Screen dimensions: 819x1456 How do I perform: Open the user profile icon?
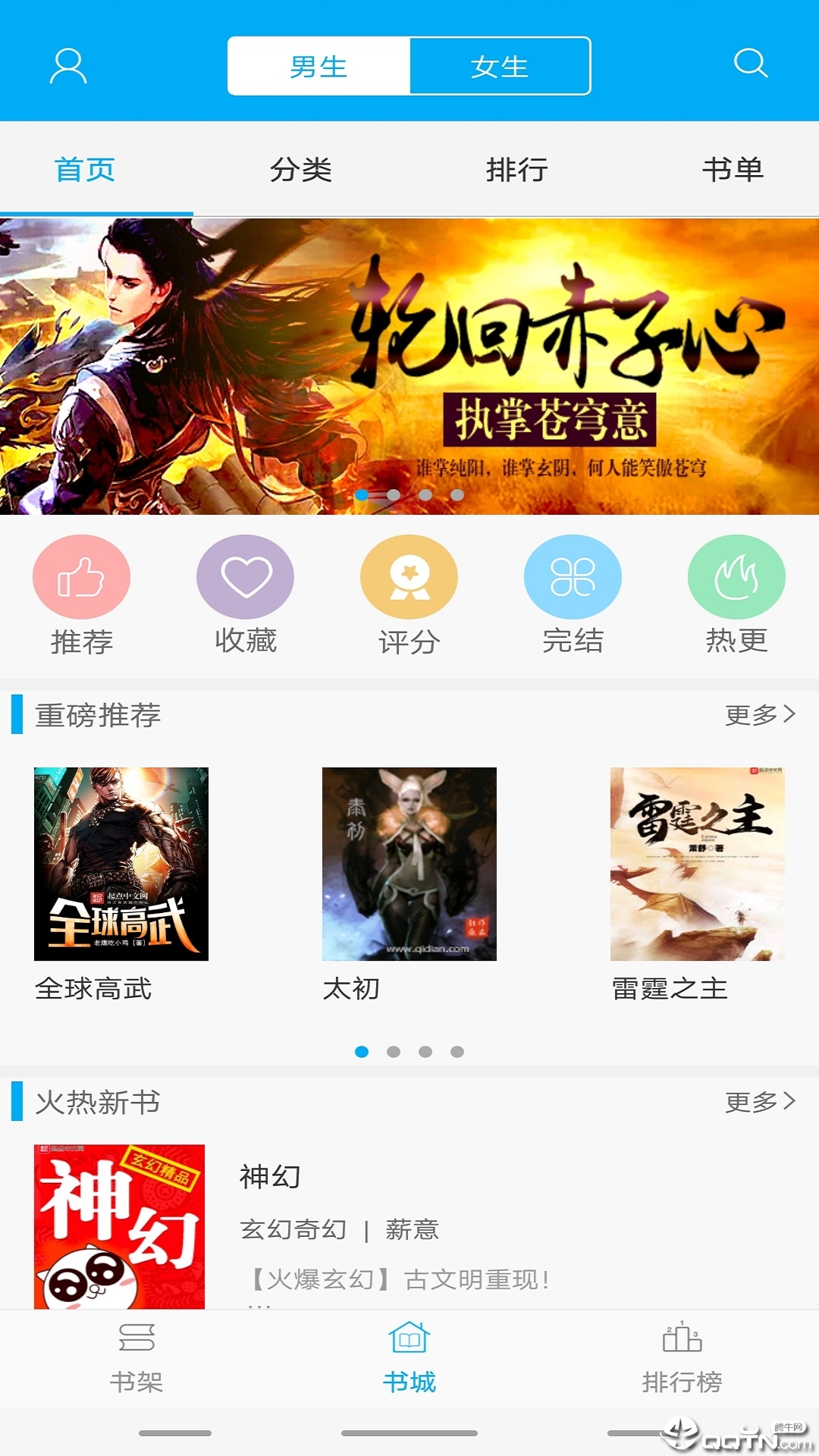(69, 66)
